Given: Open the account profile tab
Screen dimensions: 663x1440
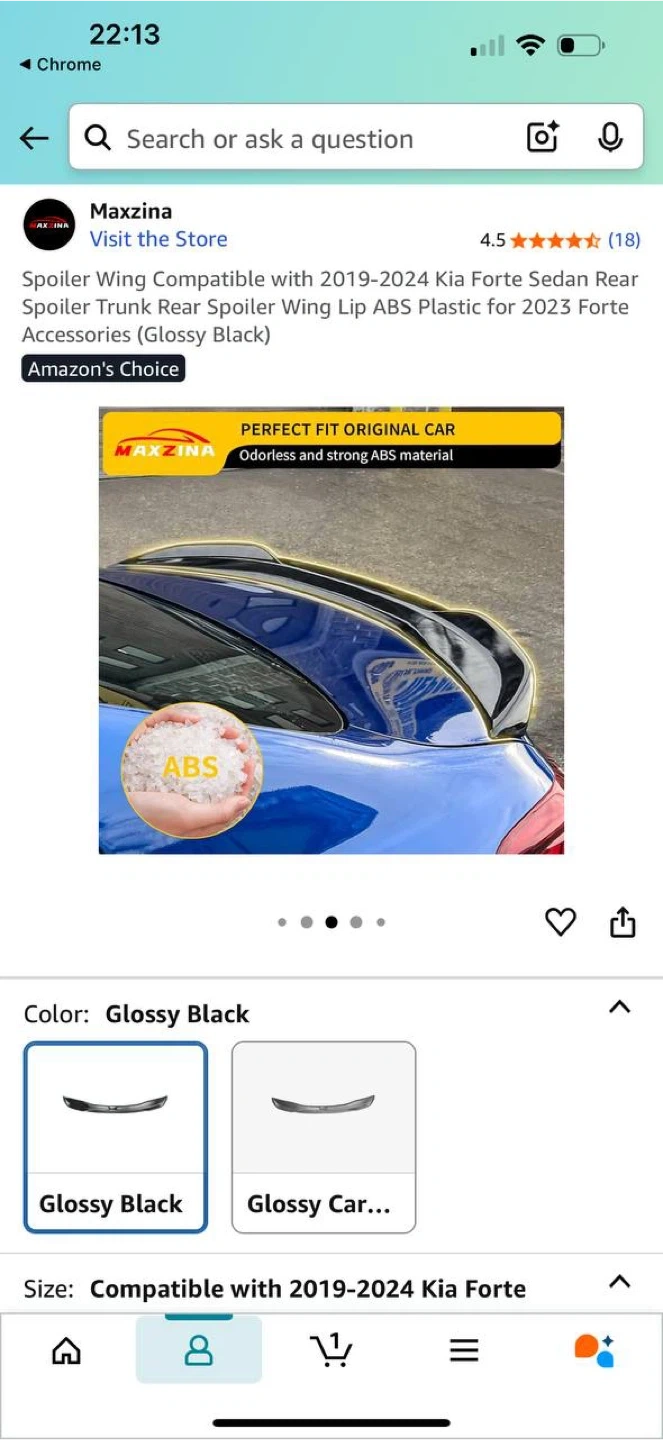Looking at the screenshot, I should (x=199, y=1351).
